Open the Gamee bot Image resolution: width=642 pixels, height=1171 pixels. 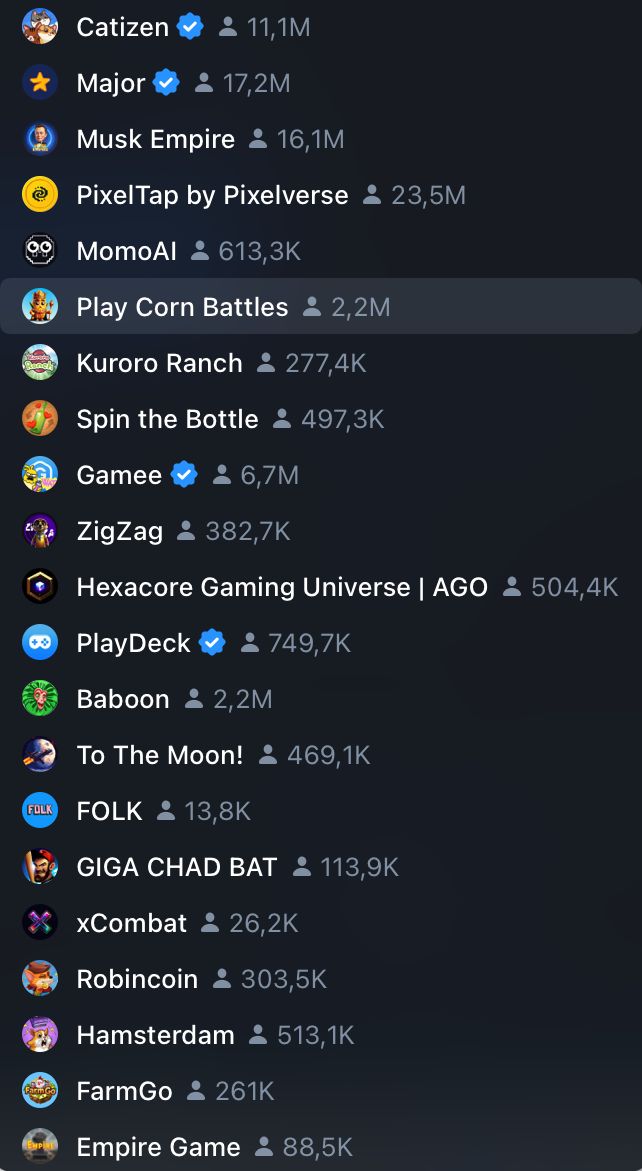[x=119, y=475]
